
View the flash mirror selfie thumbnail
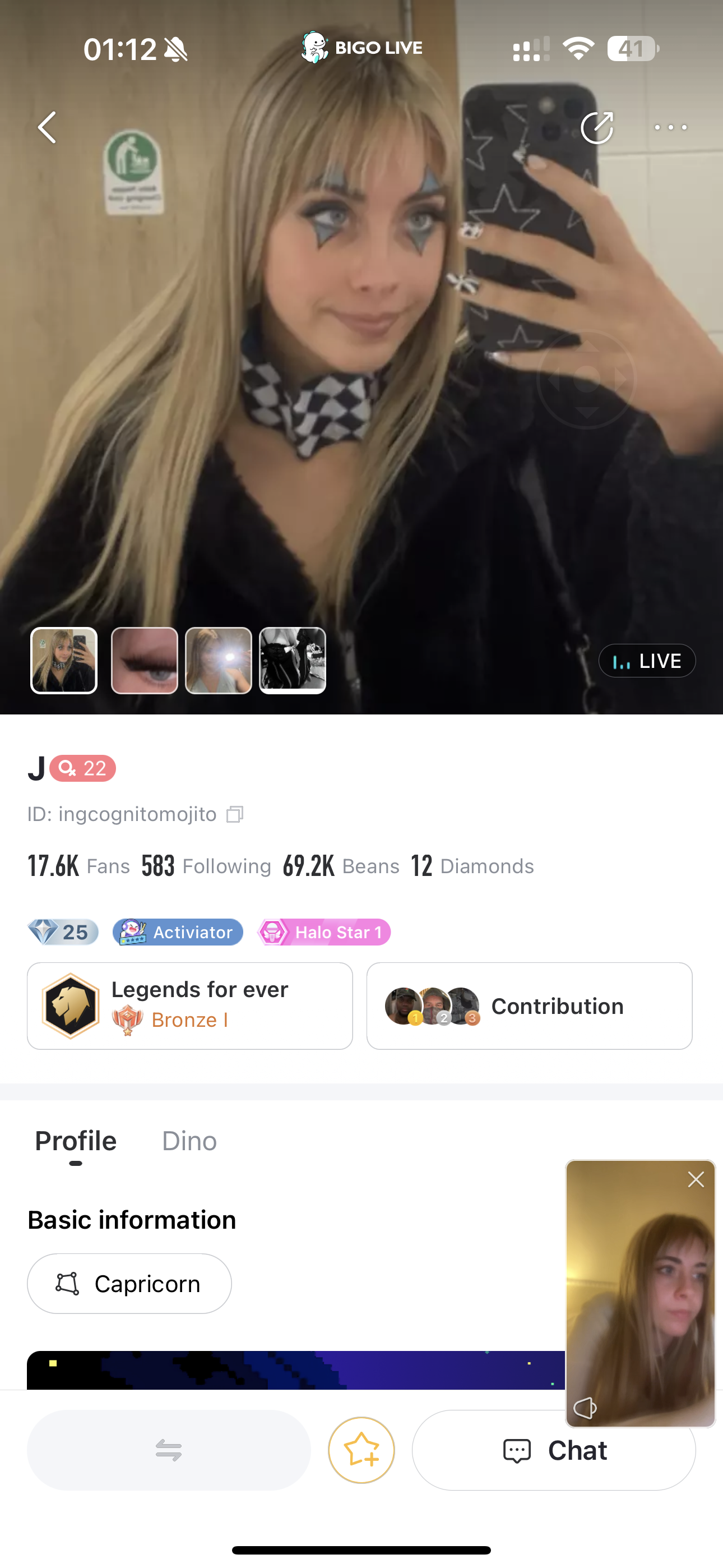[x=219, y=661]
